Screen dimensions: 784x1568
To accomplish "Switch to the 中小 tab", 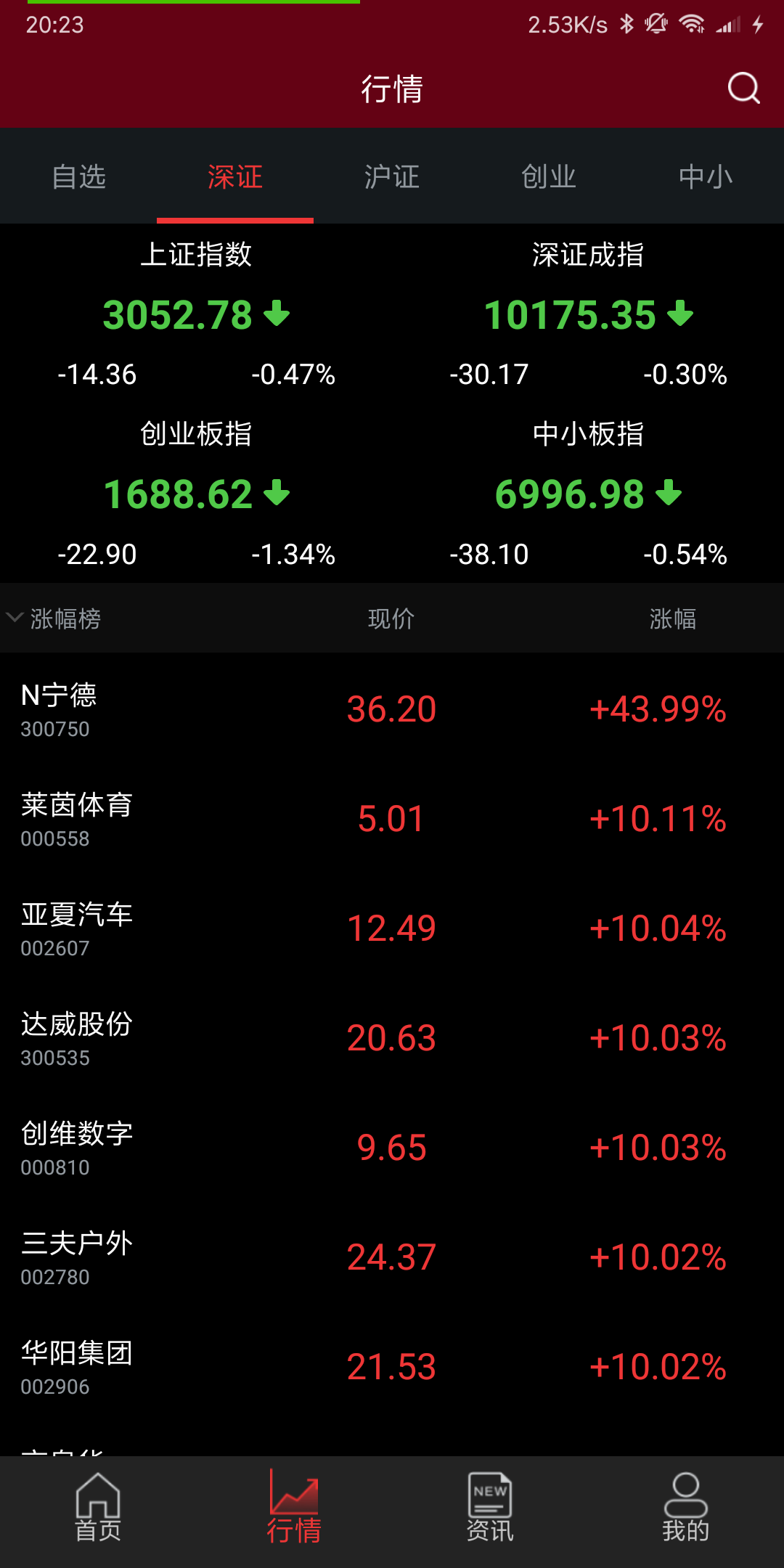I will click(705, 177).
